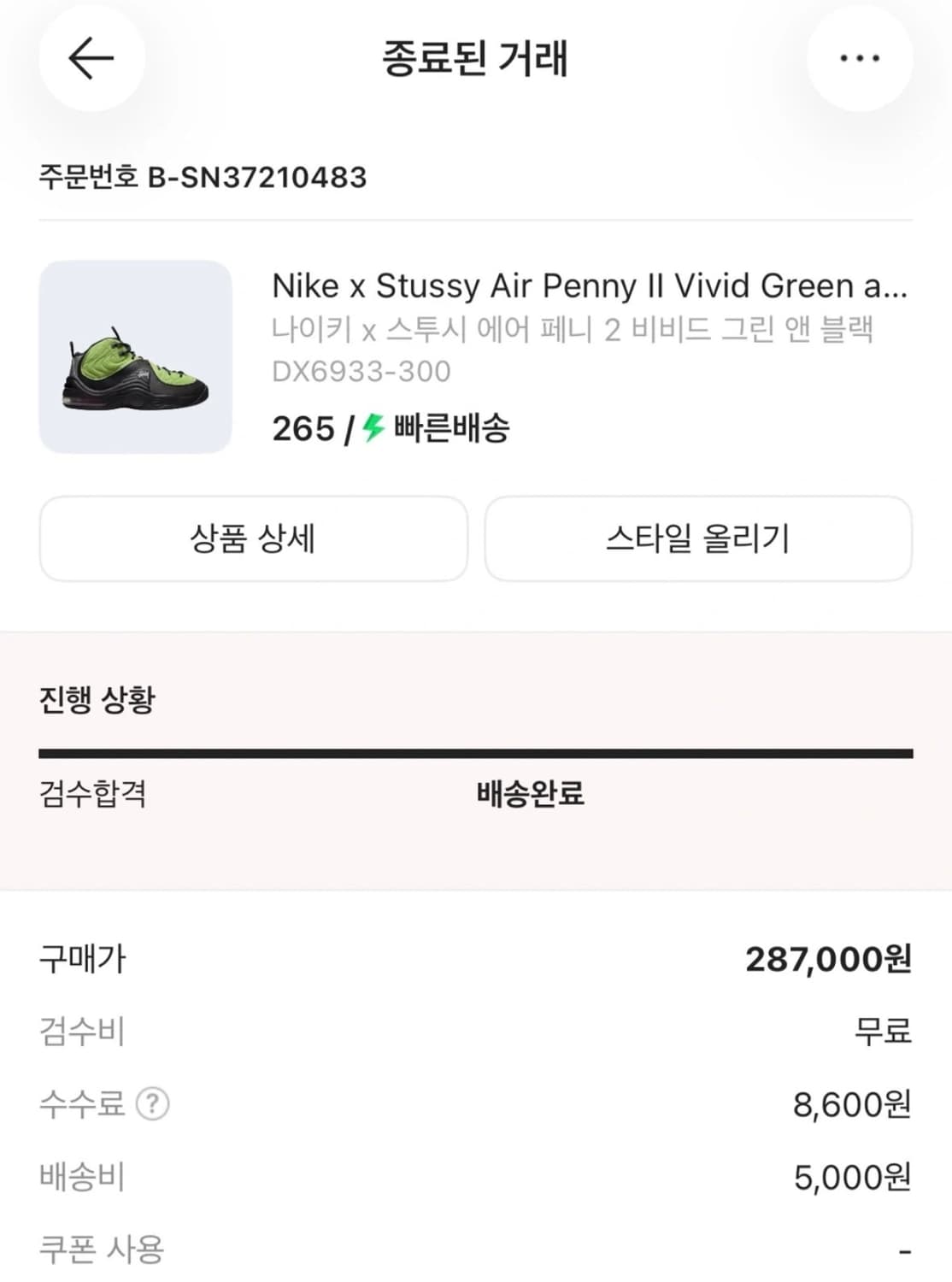Open the fee explanation help icon
Image resolution: width=952 pixels, height=1282 pixels.
pyautogui.click(x=152, y=1104)
